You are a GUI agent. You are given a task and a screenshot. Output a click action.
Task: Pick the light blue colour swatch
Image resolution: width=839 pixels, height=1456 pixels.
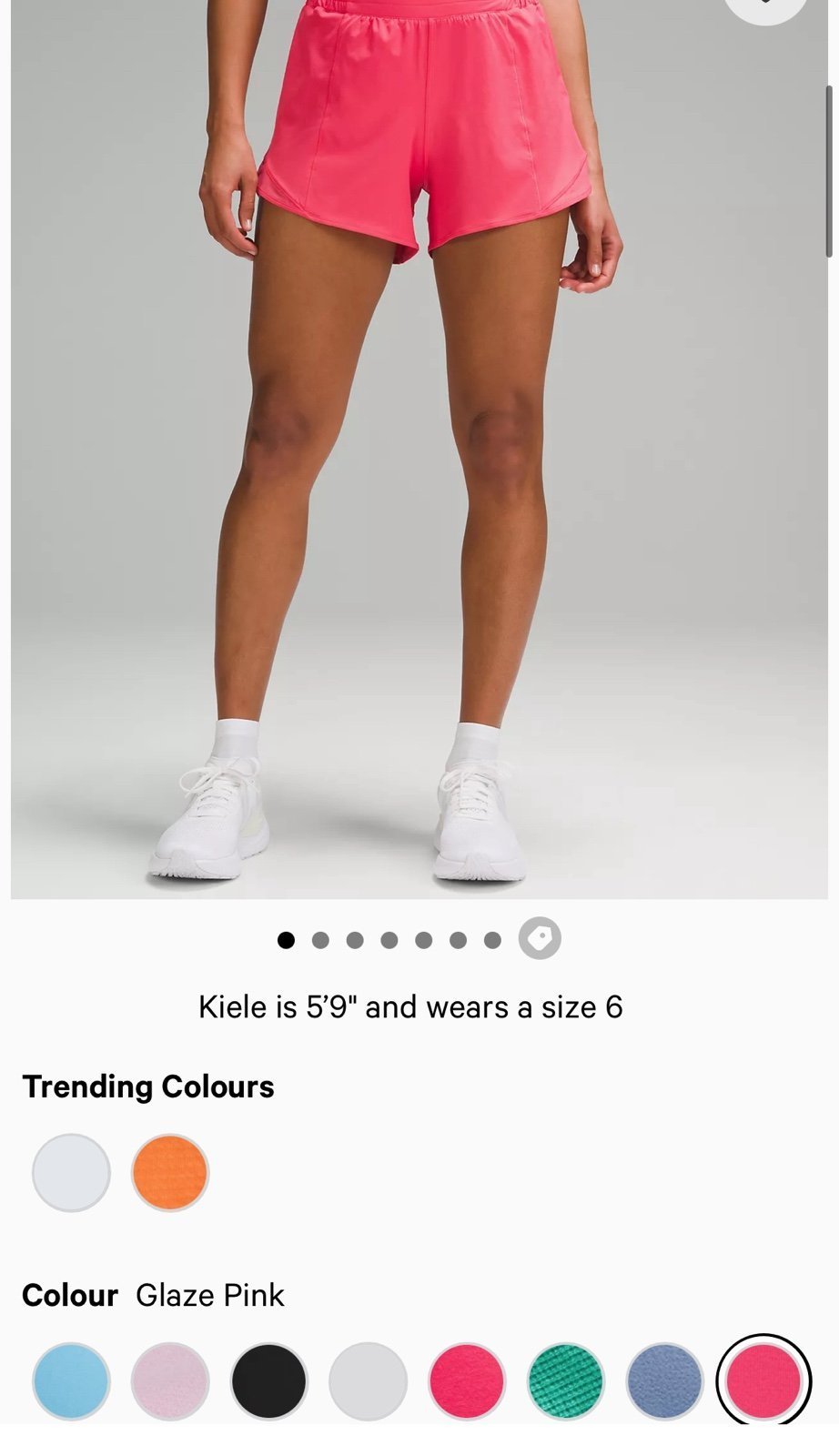pyautogui.click(x=71, y=1381)
